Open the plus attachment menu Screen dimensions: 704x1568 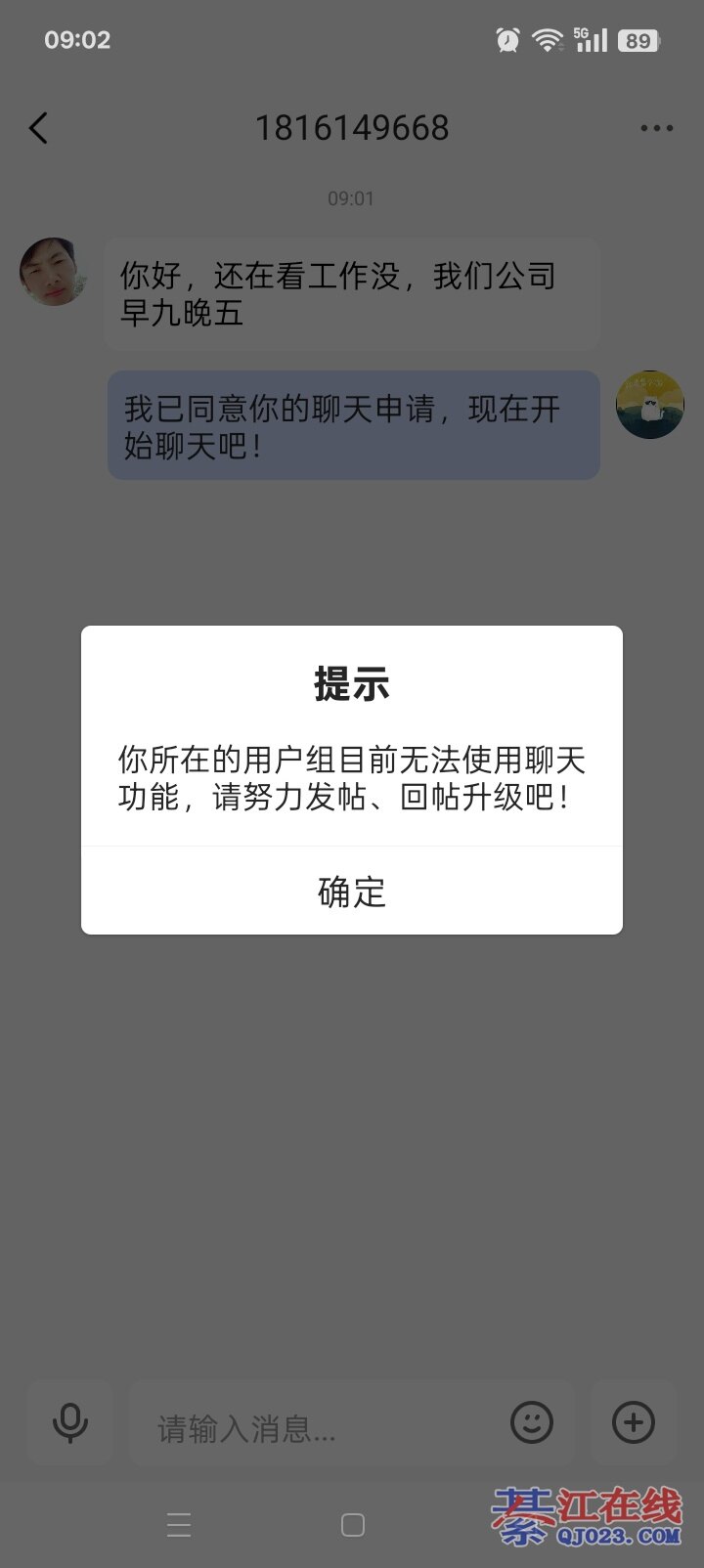(634, 1422)
